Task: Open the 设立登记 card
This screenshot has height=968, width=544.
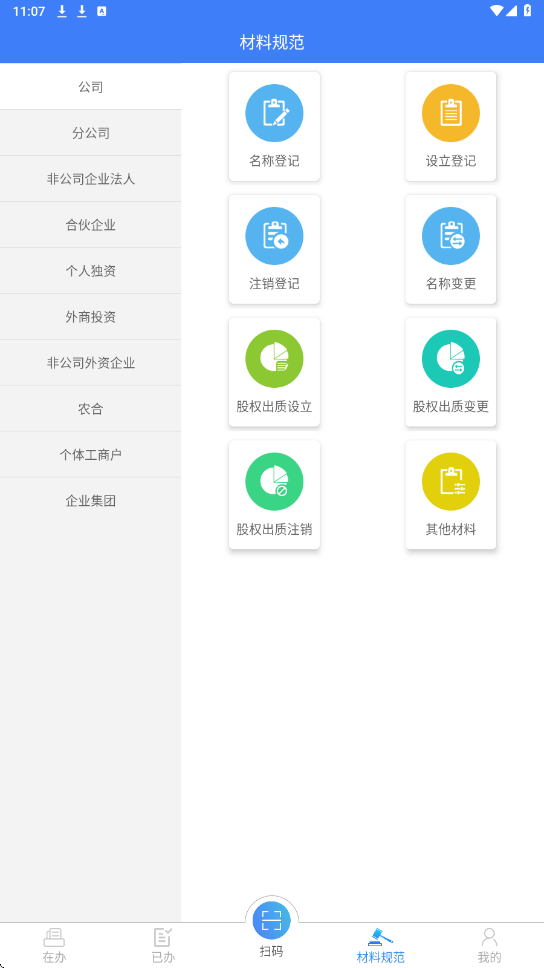Action: coord(451,127)
